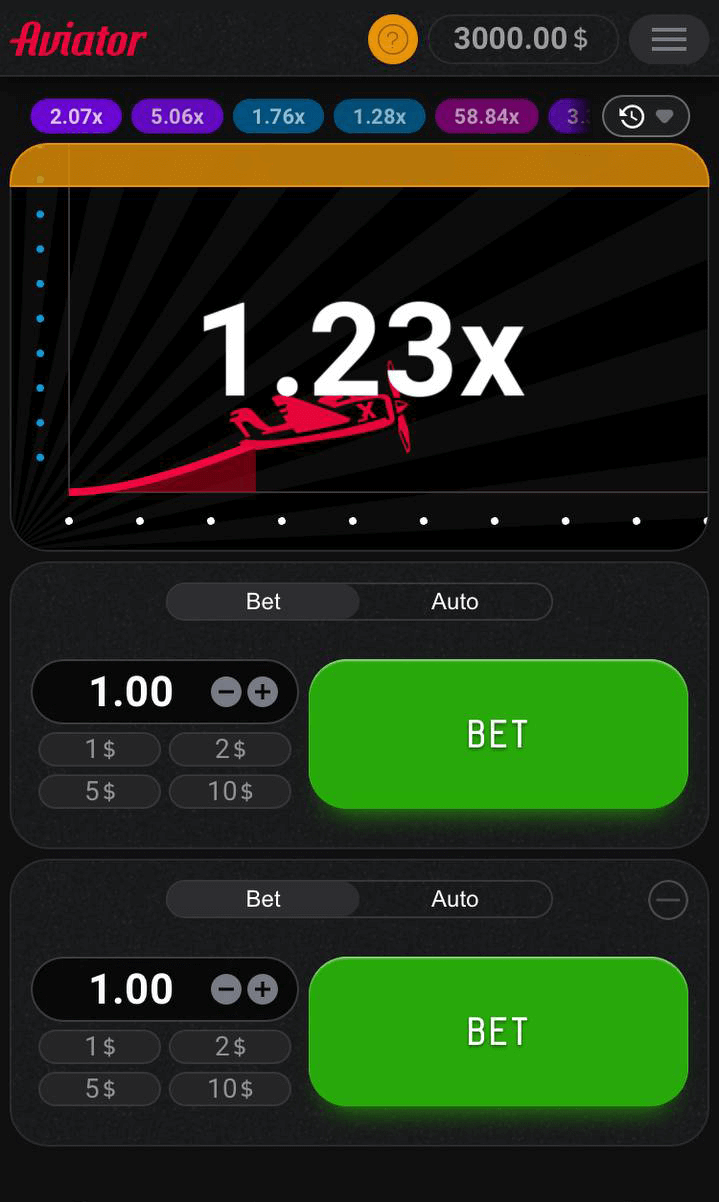Choose 10$ preset in first panel

click(x=230, y=792)
